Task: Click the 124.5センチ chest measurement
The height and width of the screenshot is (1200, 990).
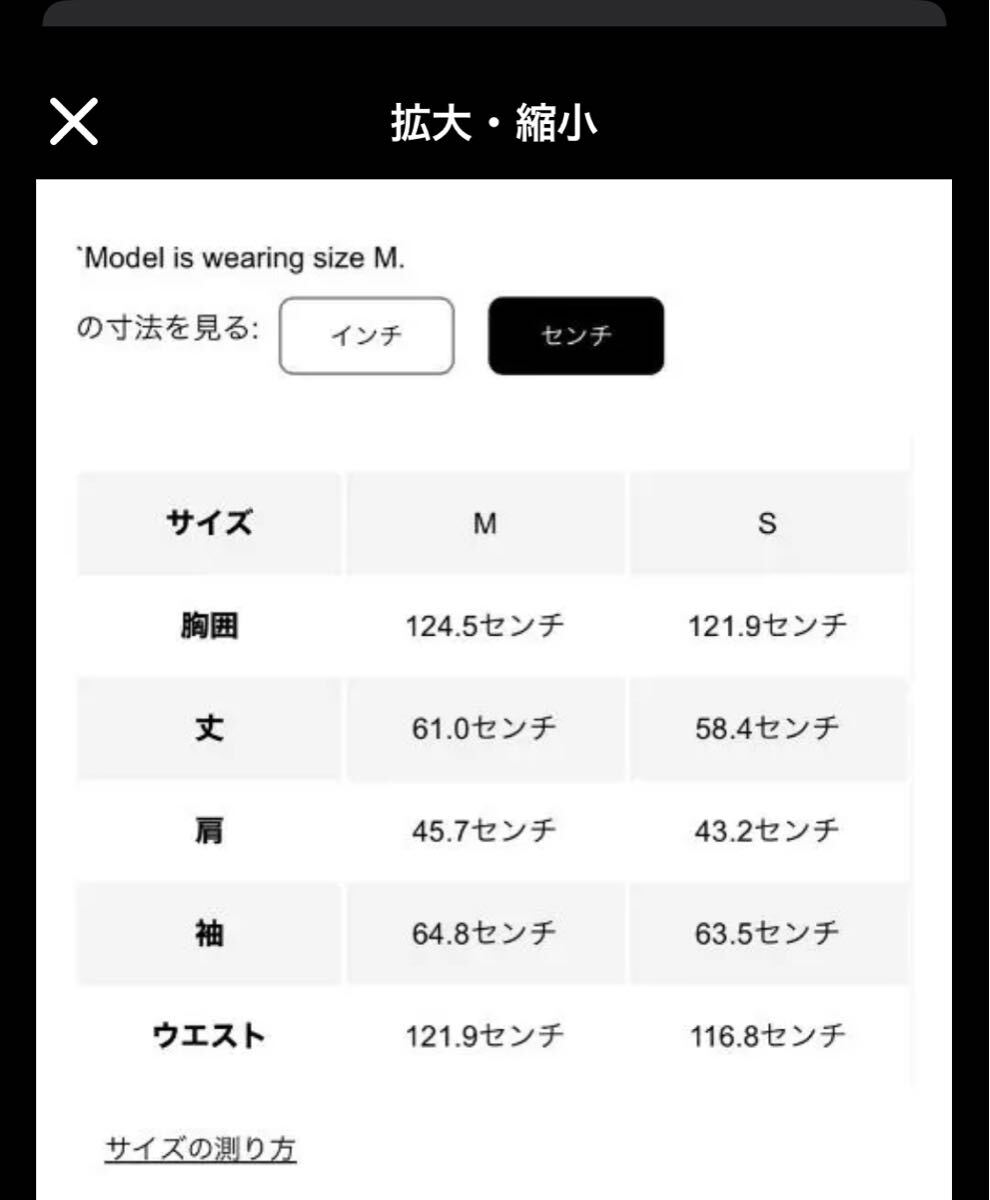Action: pyautogui.click(x=487, y=624)
